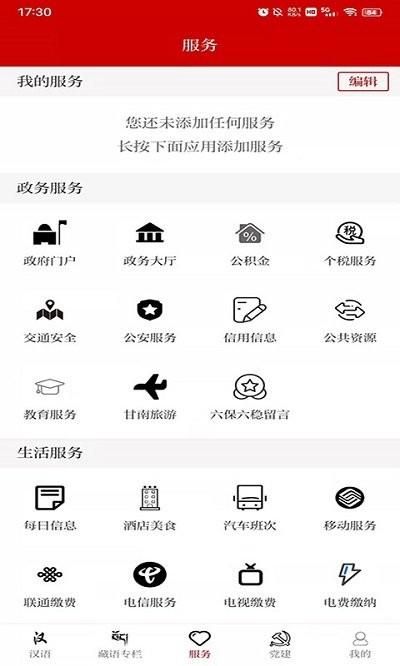Open 政务大厅 service

pos(150,243)
